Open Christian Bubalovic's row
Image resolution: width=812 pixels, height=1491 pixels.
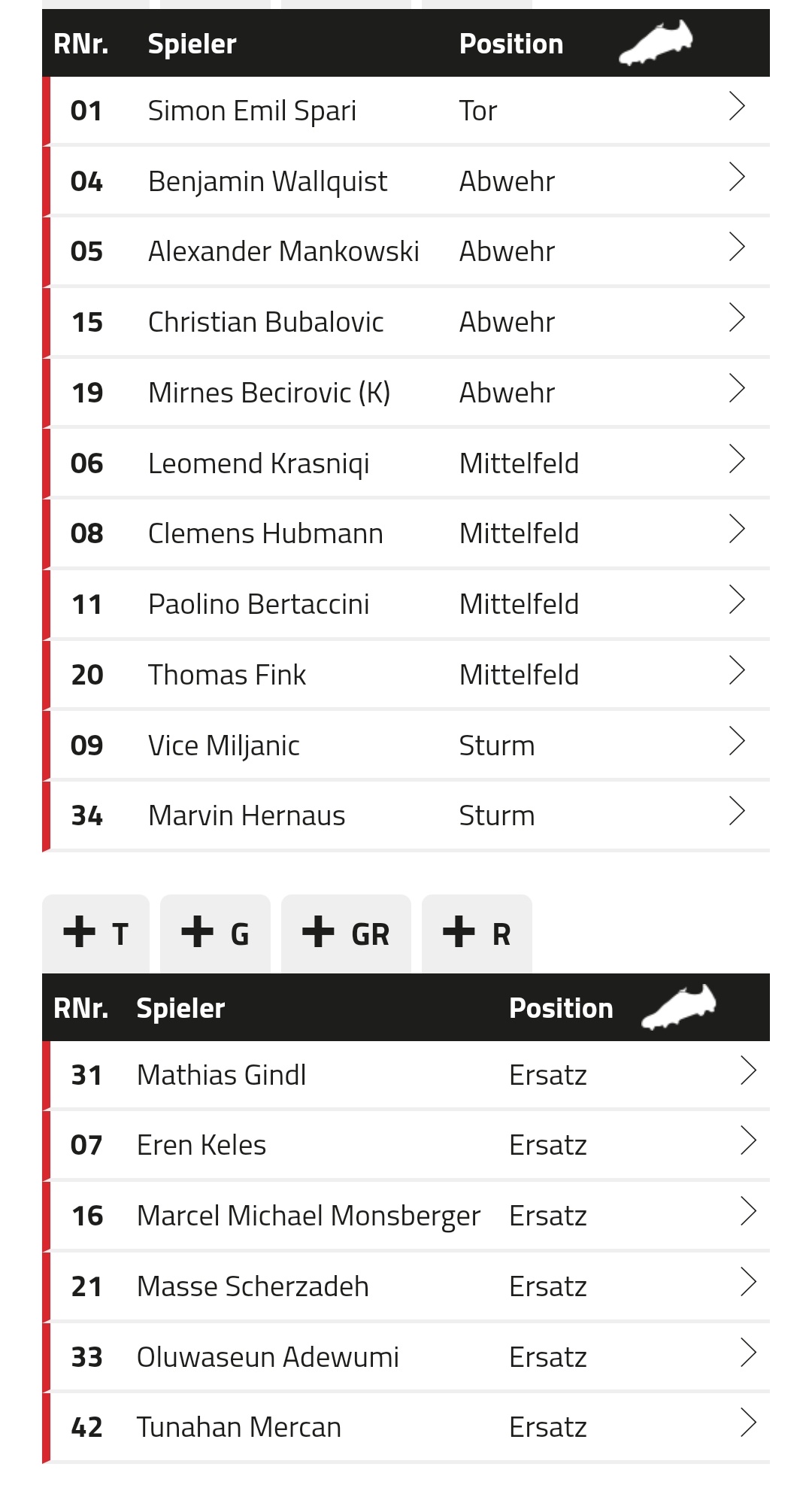click(x=406, y=322)
